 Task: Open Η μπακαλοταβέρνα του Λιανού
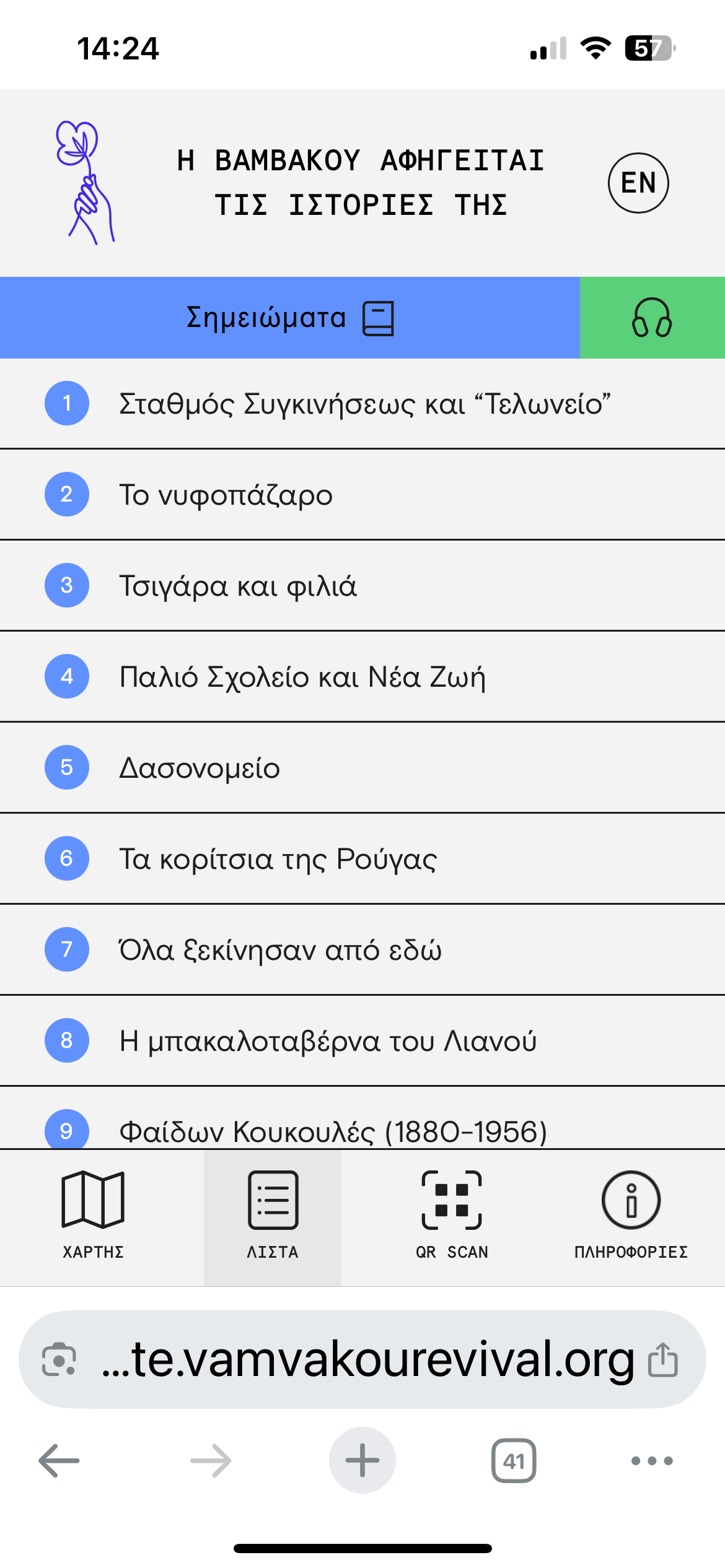tap(362, 1040)
